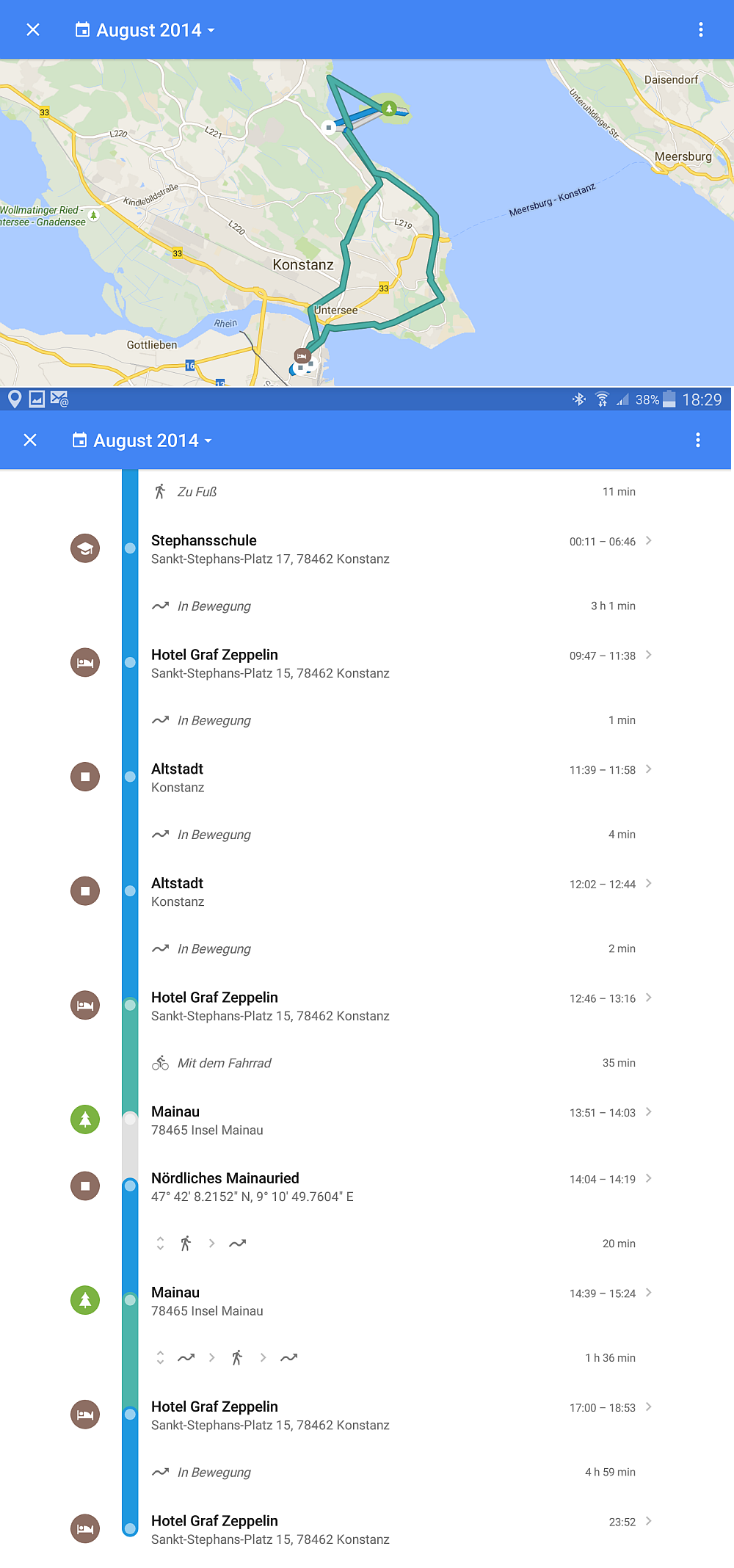
Task: Open the Altstadt visit at 11:39 – 11:58
Action: click(x=396, y=777)
